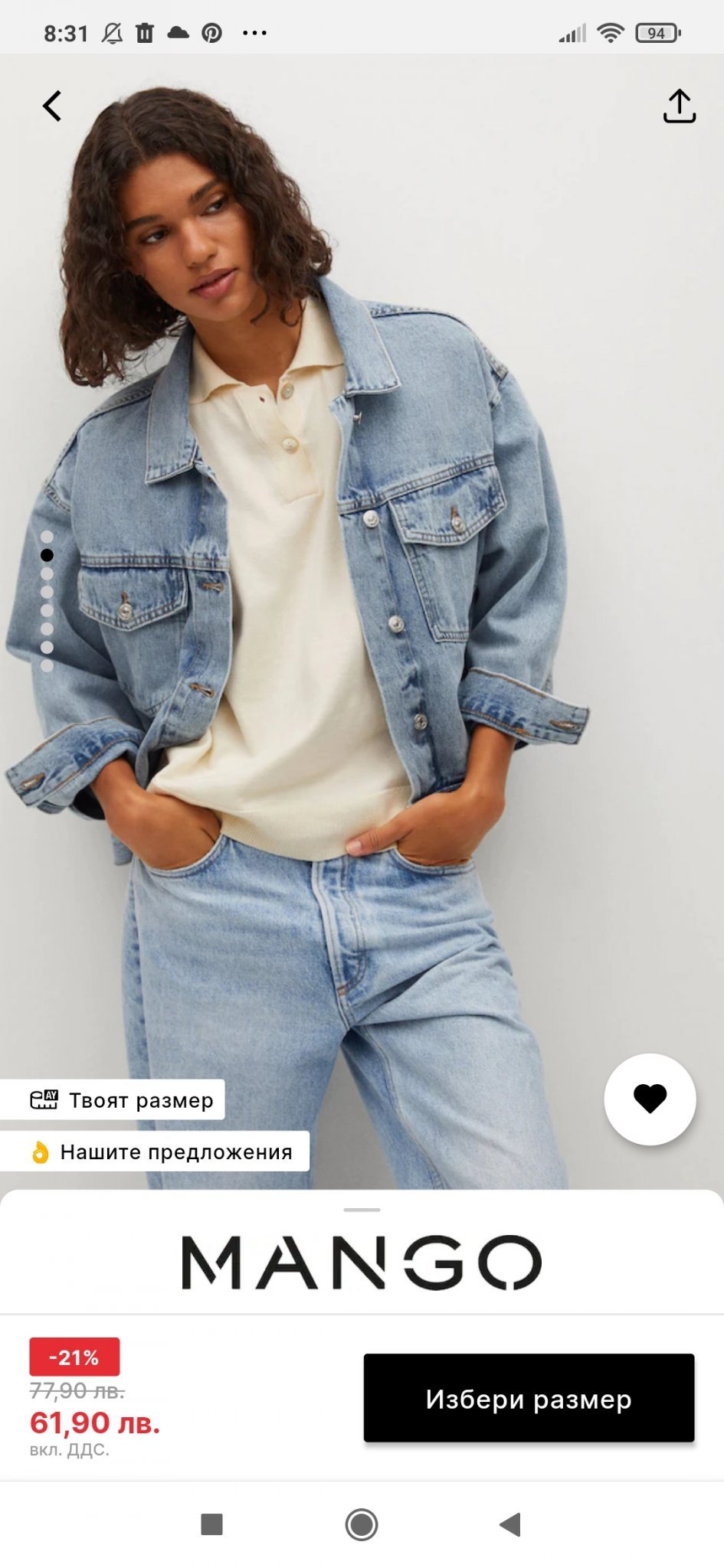This screenshot has width=724, height=1568.
Task: Open 'Нашите предложения' chip
Action: tap(157, 1151)
